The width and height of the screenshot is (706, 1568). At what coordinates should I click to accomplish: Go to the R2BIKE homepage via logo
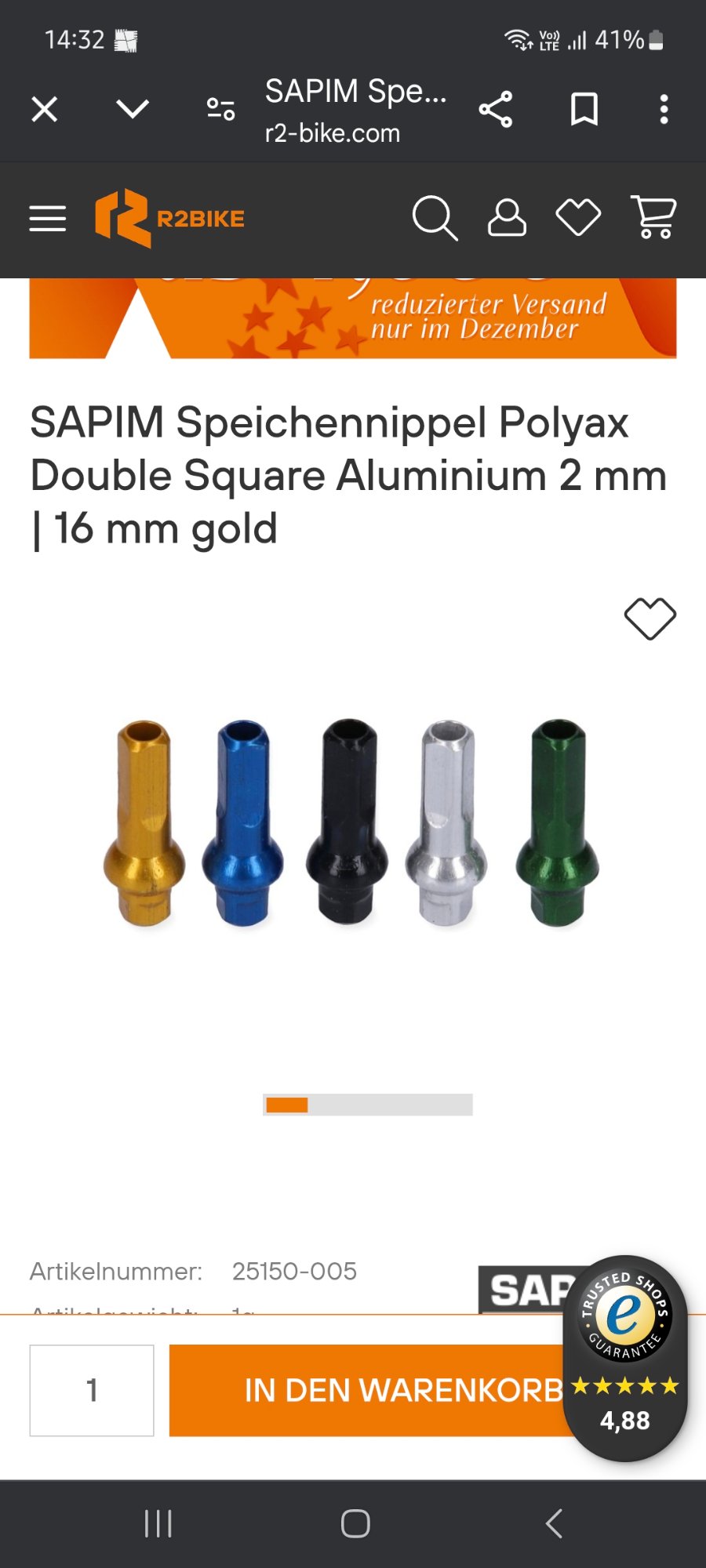click(170, 219)
